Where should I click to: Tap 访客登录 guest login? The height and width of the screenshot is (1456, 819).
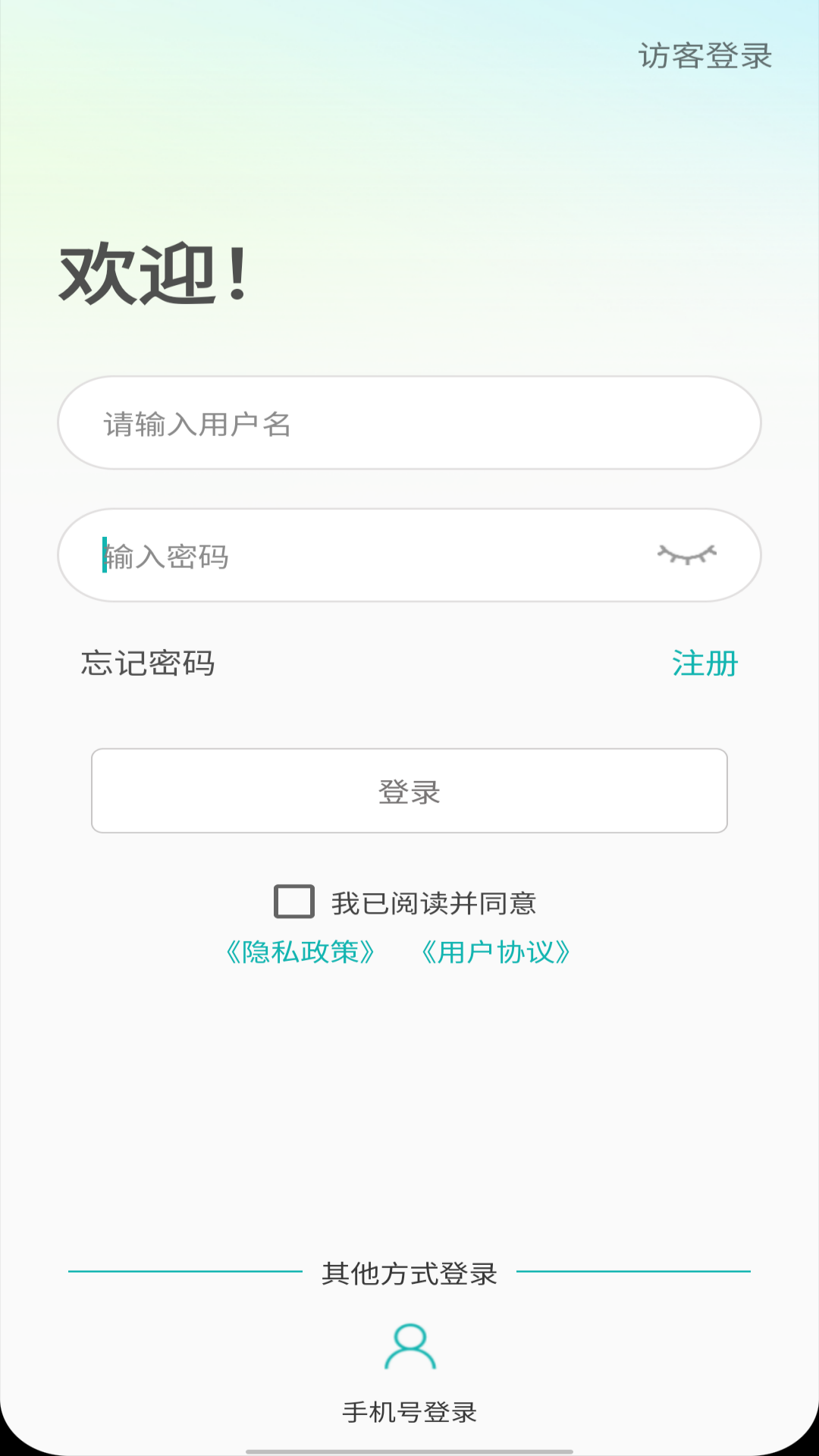pyautogui.click(x=704, y=56)
